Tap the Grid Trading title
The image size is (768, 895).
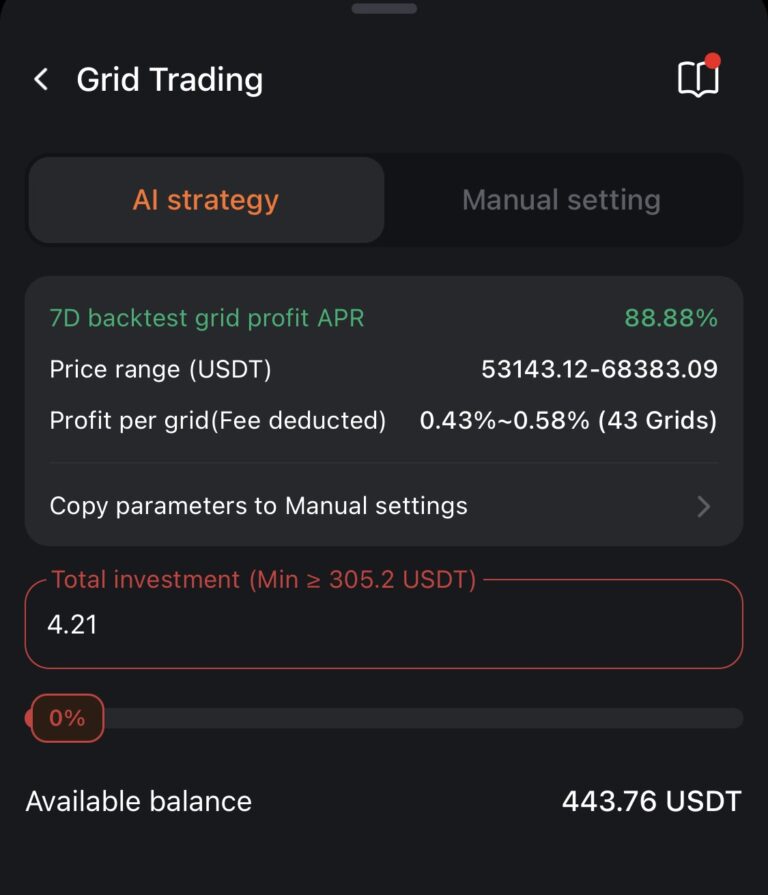pos(168,79)
